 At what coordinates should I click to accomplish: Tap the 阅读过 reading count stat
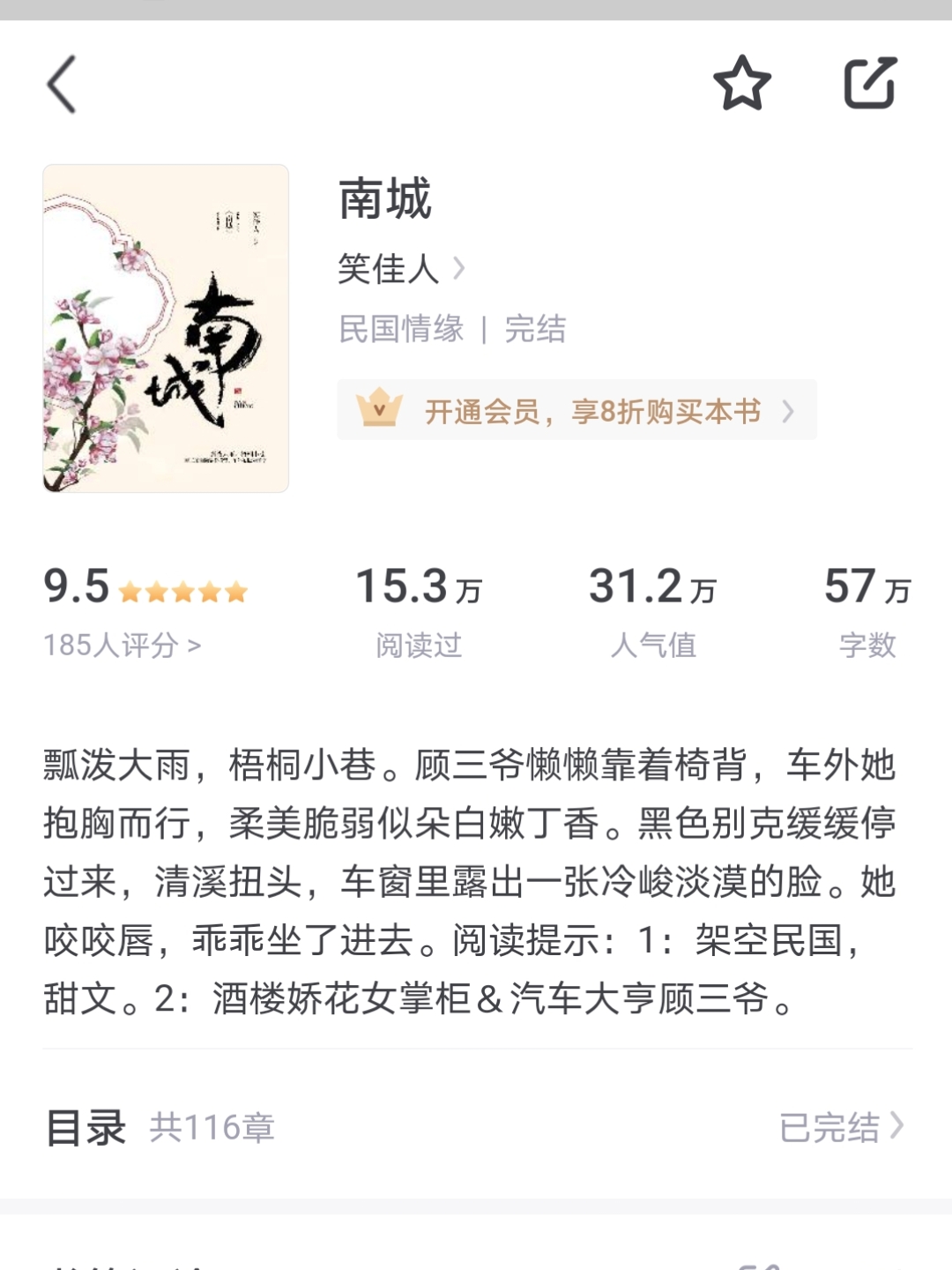[x=417, y=646]
